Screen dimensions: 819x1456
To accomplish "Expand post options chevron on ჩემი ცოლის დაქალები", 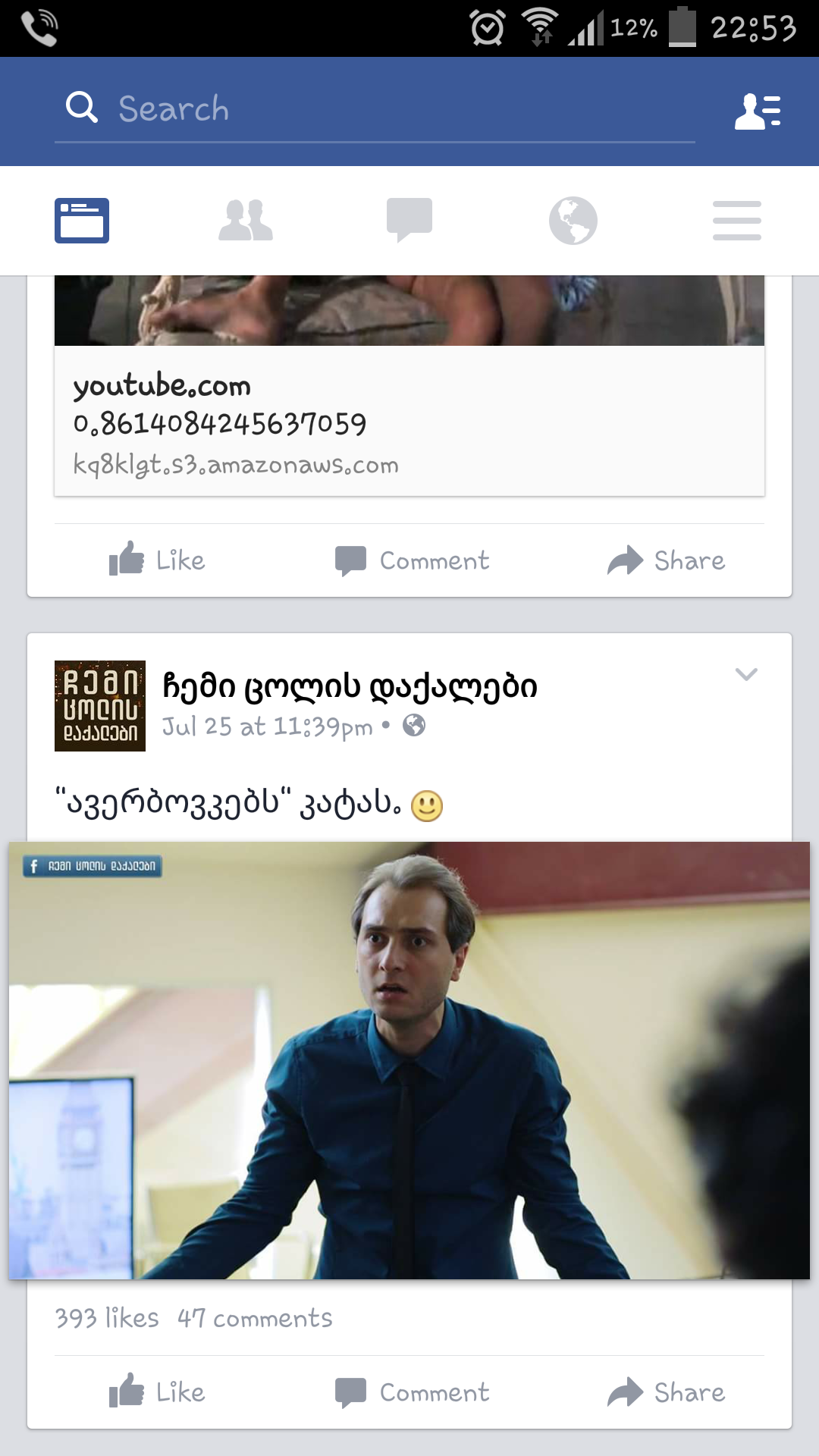I will pos(746,674).
